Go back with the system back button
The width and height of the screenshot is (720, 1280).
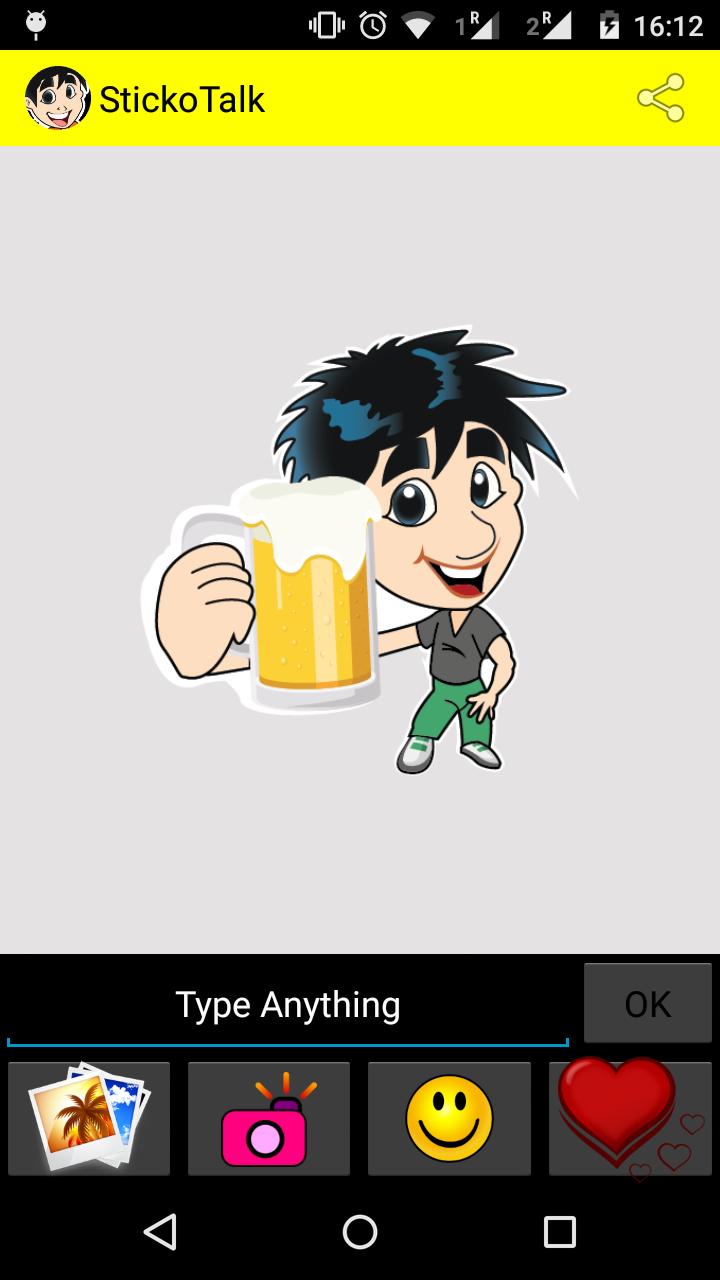[x=160, y=1232]
